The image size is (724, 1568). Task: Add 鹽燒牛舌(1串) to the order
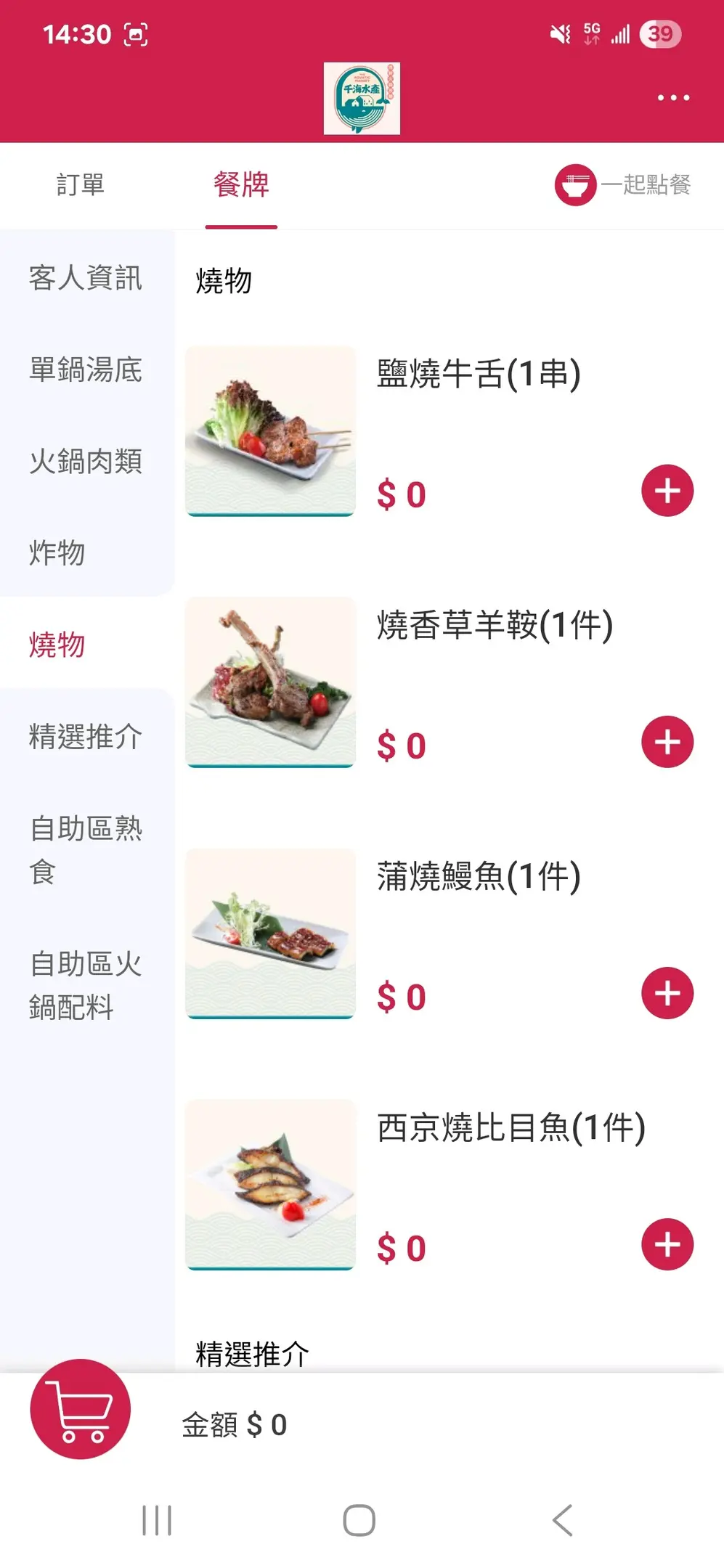click(x=667, y=491)
